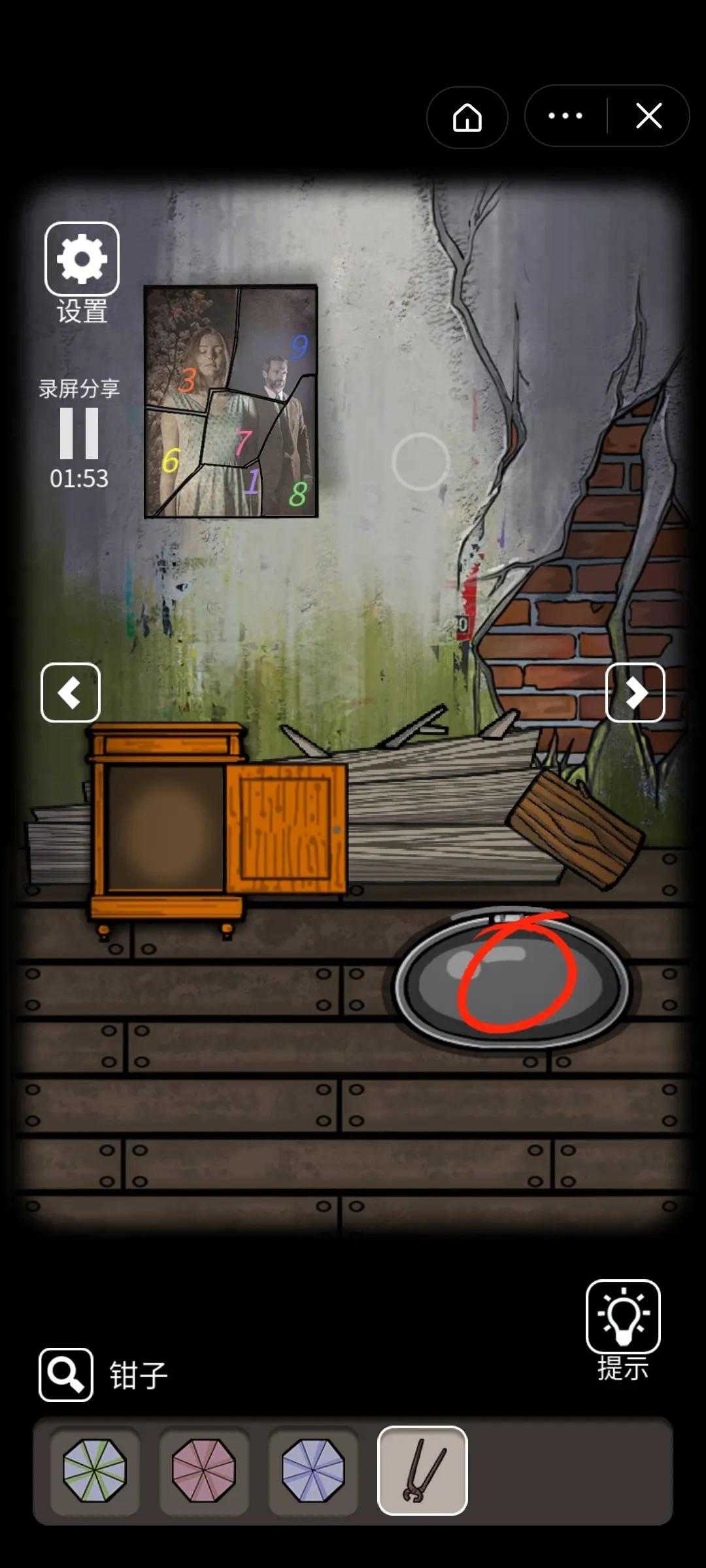Screen dimensions: 706x1568
Task: Pause the screen recording
Action: 79,433
